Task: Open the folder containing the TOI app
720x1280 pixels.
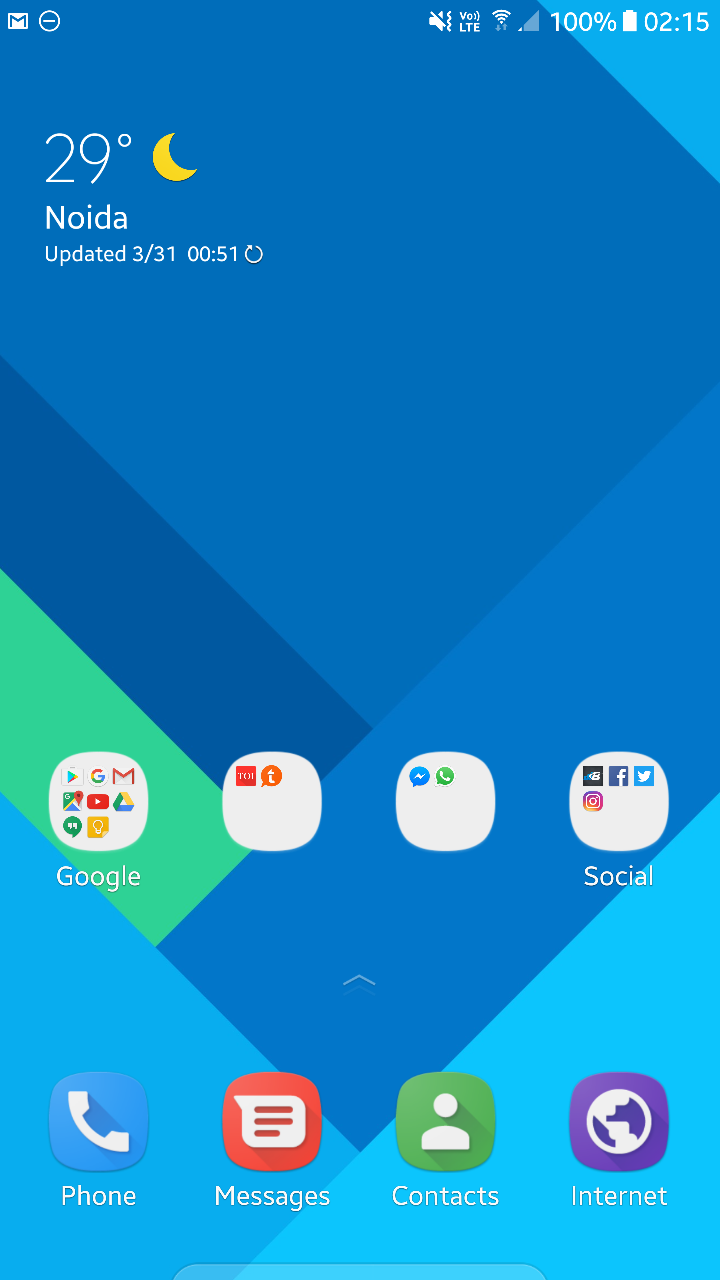Action: point(272,801)
